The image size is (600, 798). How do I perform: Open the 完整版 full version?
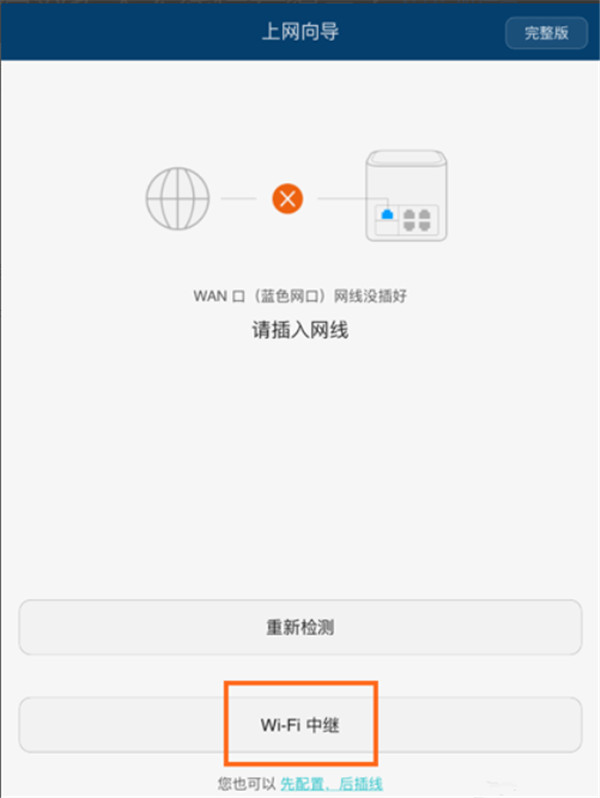546,32
